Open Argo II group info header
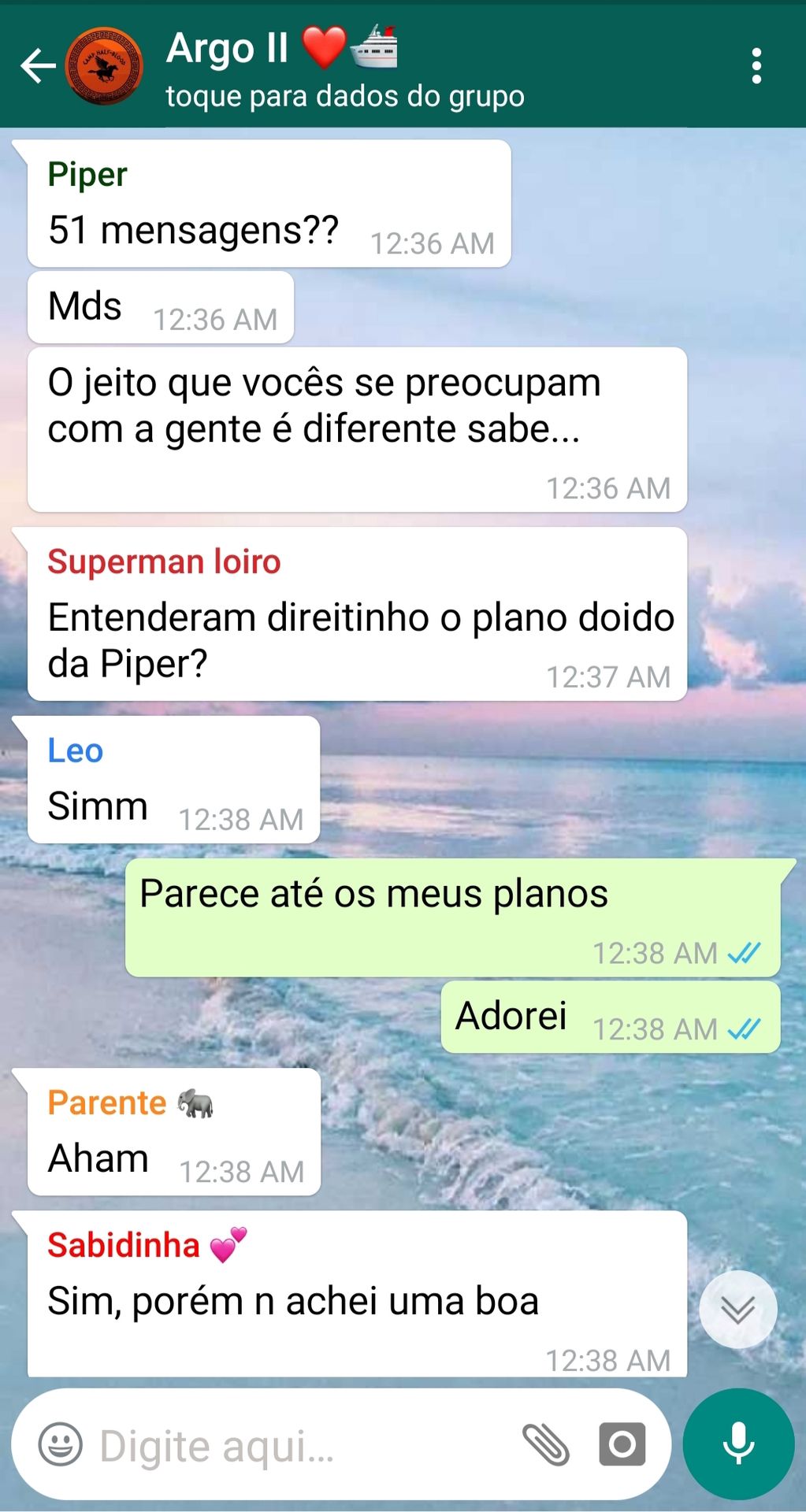 (345, 68)
